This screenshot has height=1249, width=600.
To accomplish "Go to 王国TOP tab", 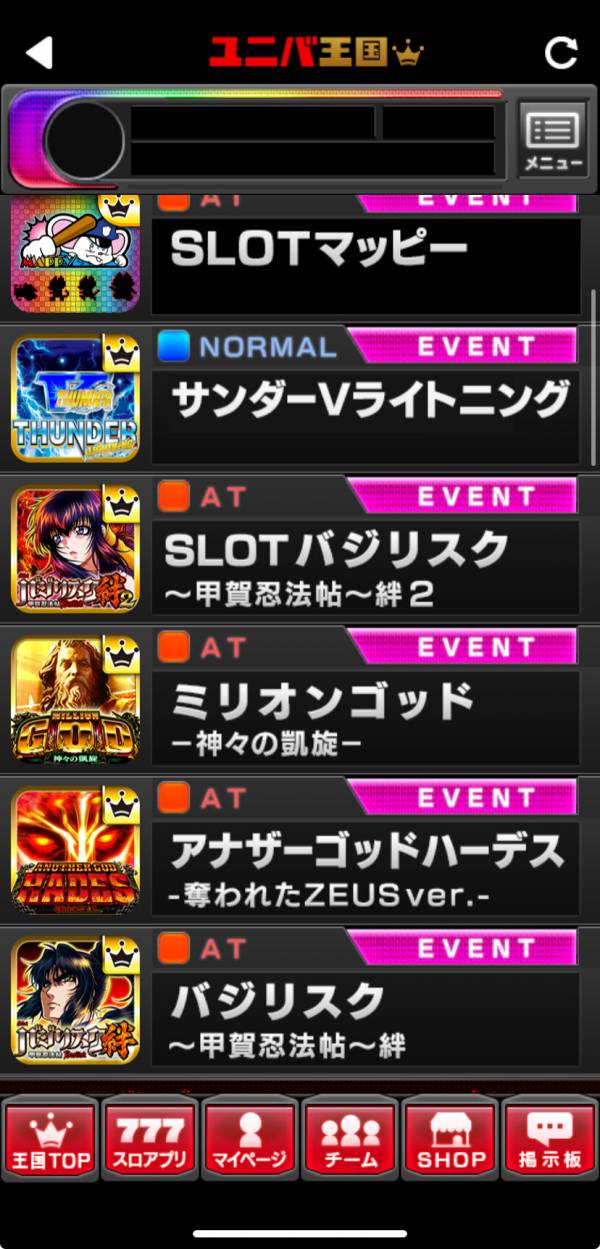I will (x=51, y=1139).
